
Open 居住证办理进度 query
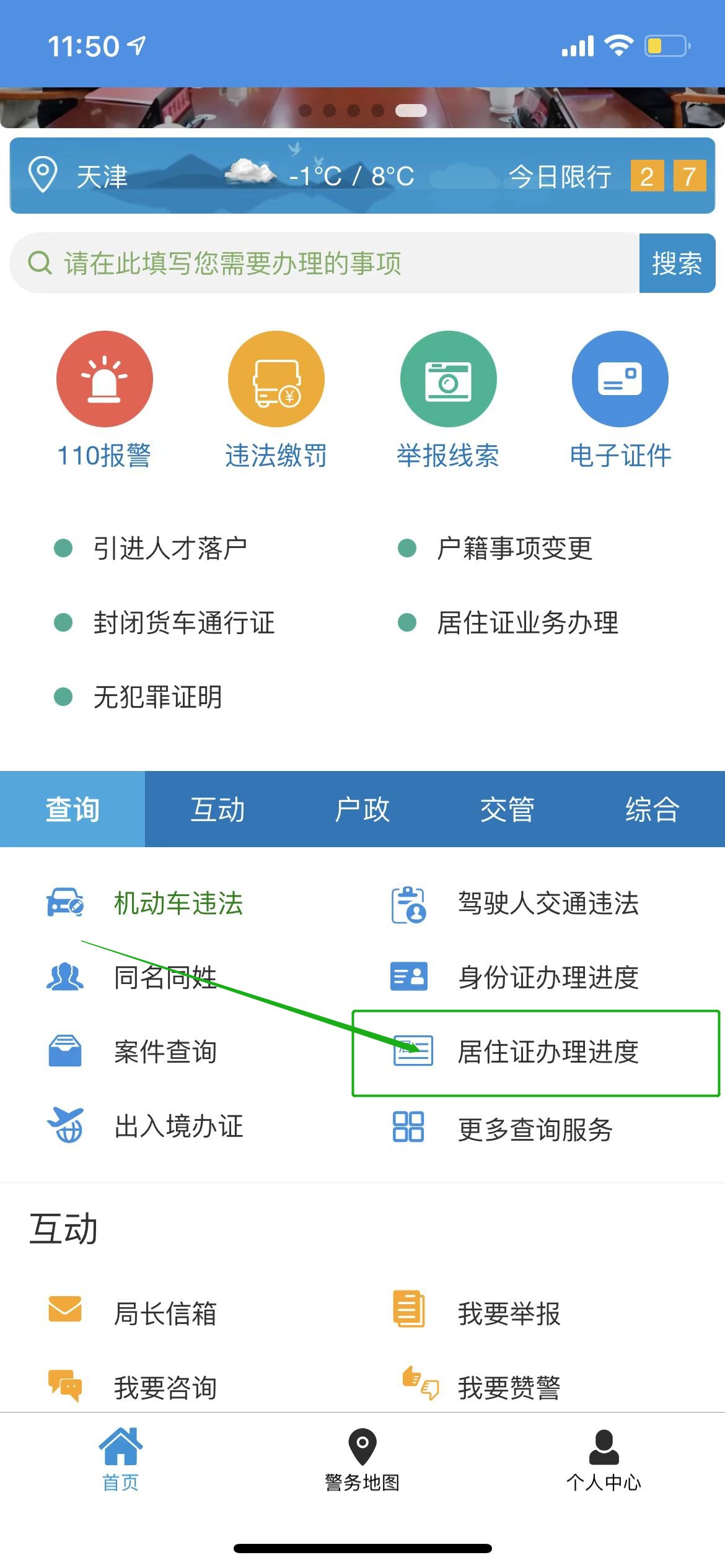click(x=548, y=1052)
